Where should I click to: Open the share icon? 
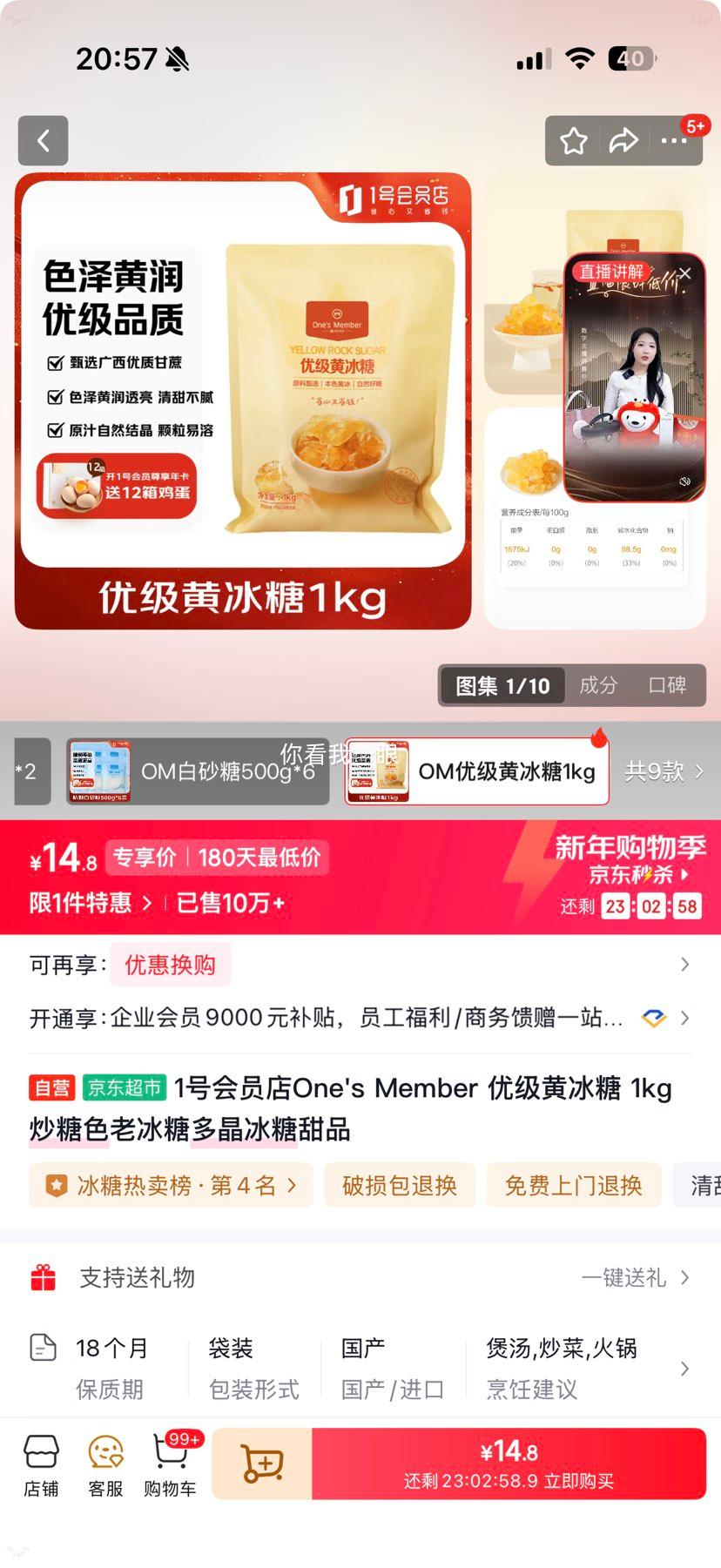click(x=624, y=140)
